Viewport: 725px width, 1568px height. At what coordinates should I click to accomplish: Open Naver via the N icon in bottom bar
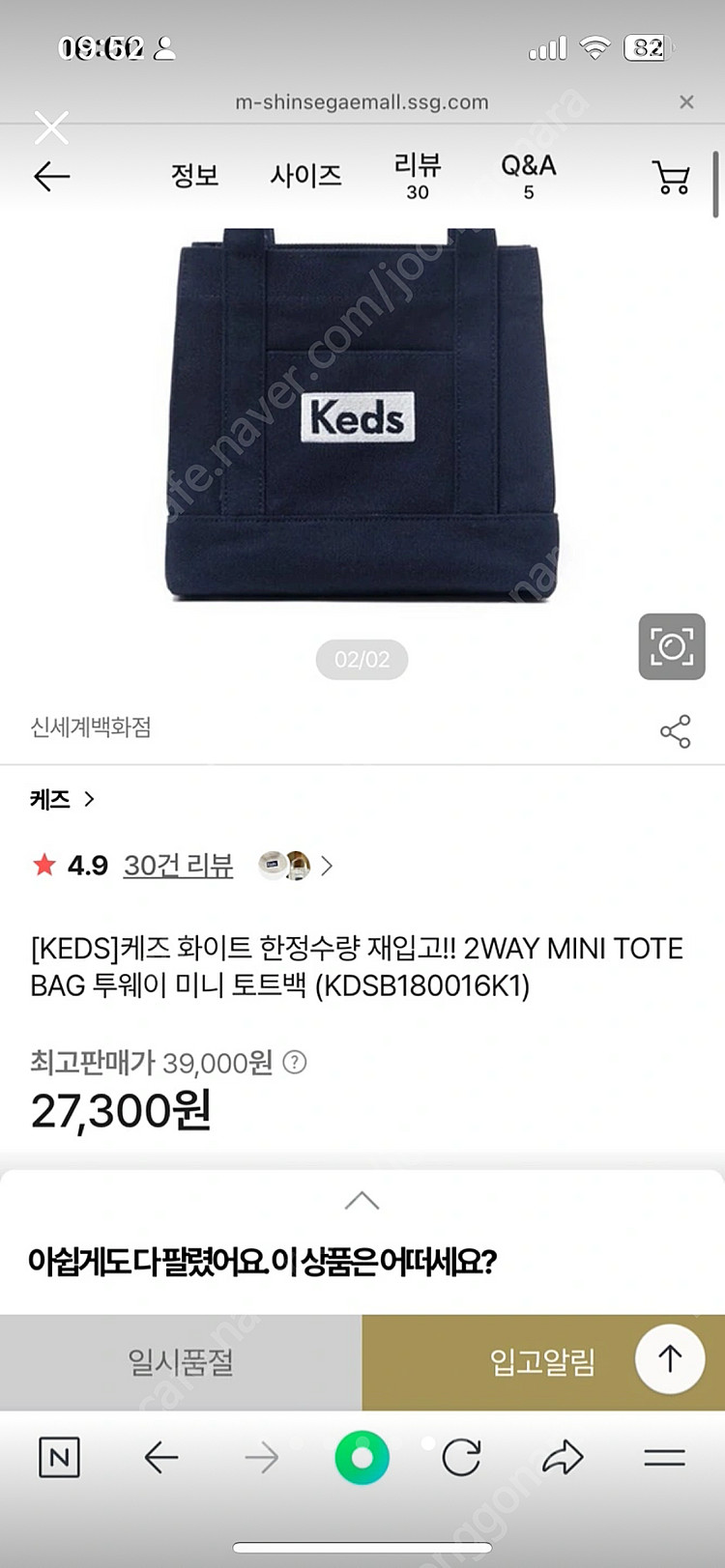point(60,1459)
